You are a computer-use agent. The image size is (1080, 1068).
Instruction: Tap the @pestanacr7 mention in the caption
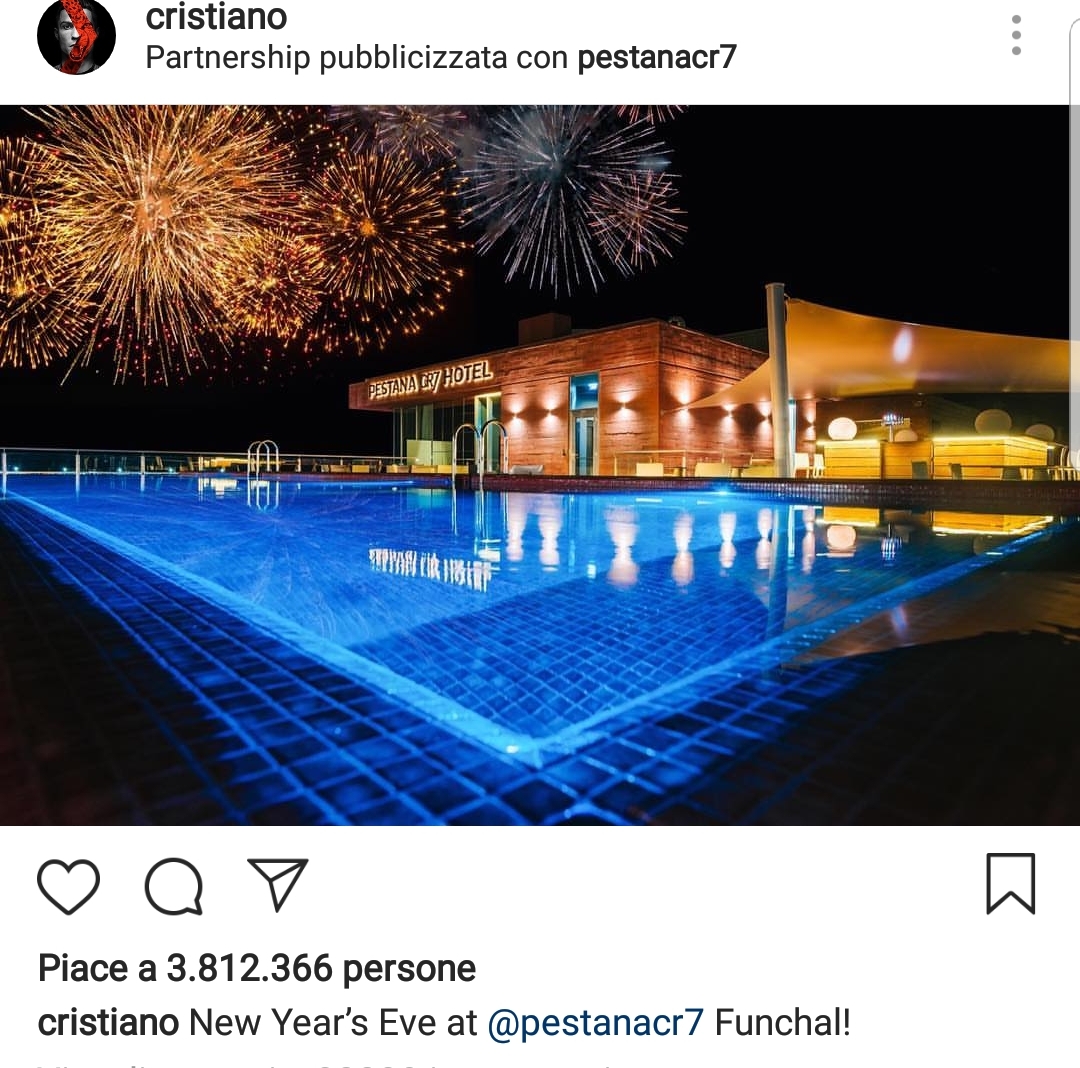595,1023
